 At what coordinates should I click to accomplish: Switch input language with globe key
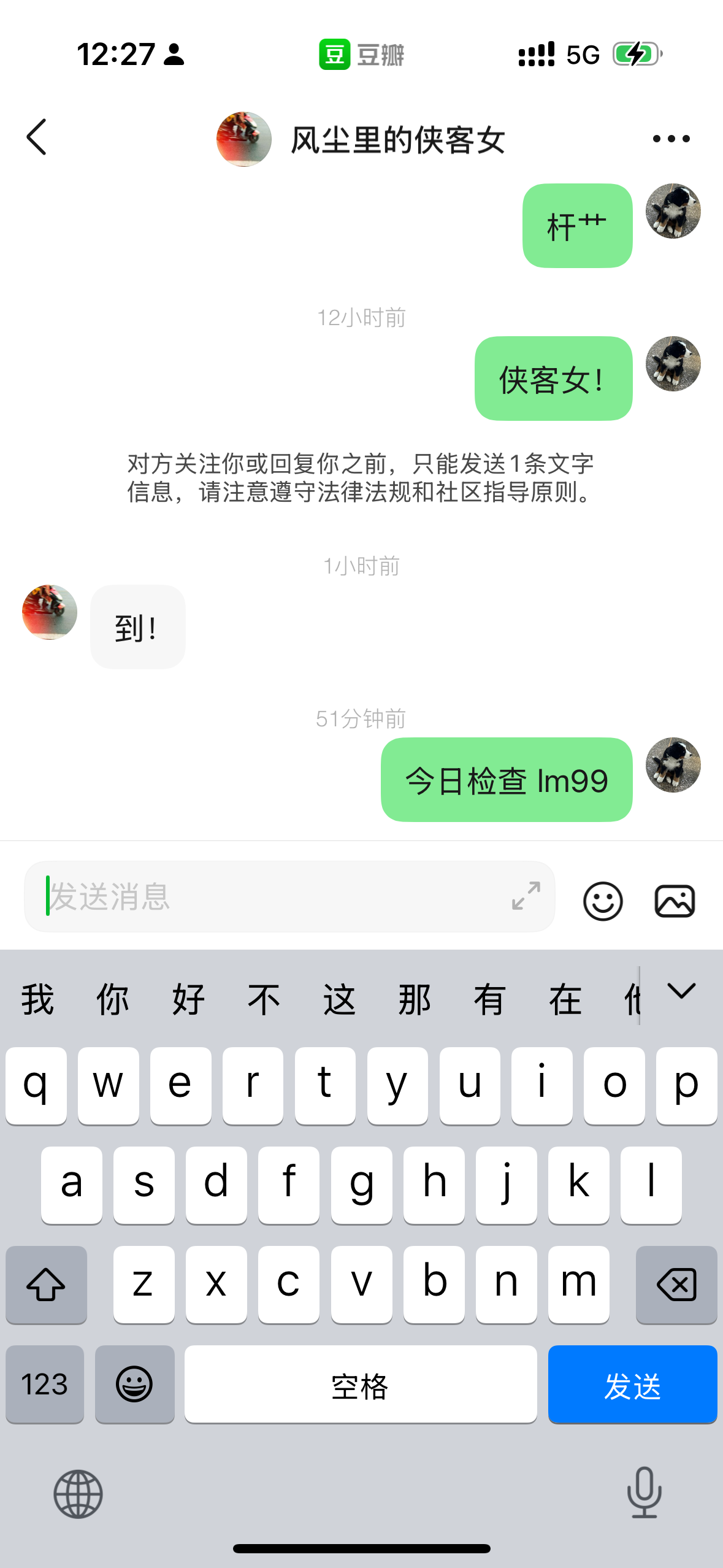78,1494
